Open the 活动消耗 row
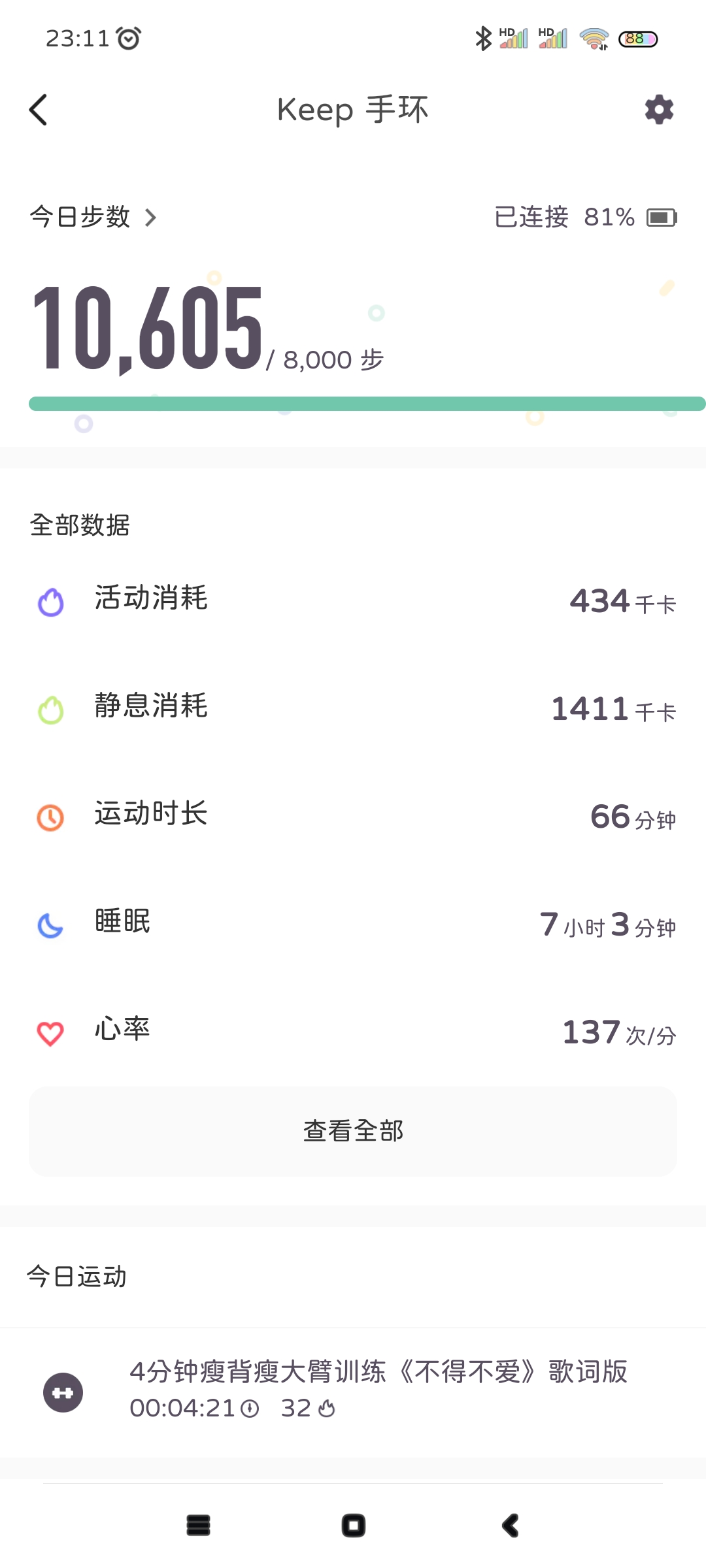The height and width of the screenshot is (1568, 706). (353, 600)
